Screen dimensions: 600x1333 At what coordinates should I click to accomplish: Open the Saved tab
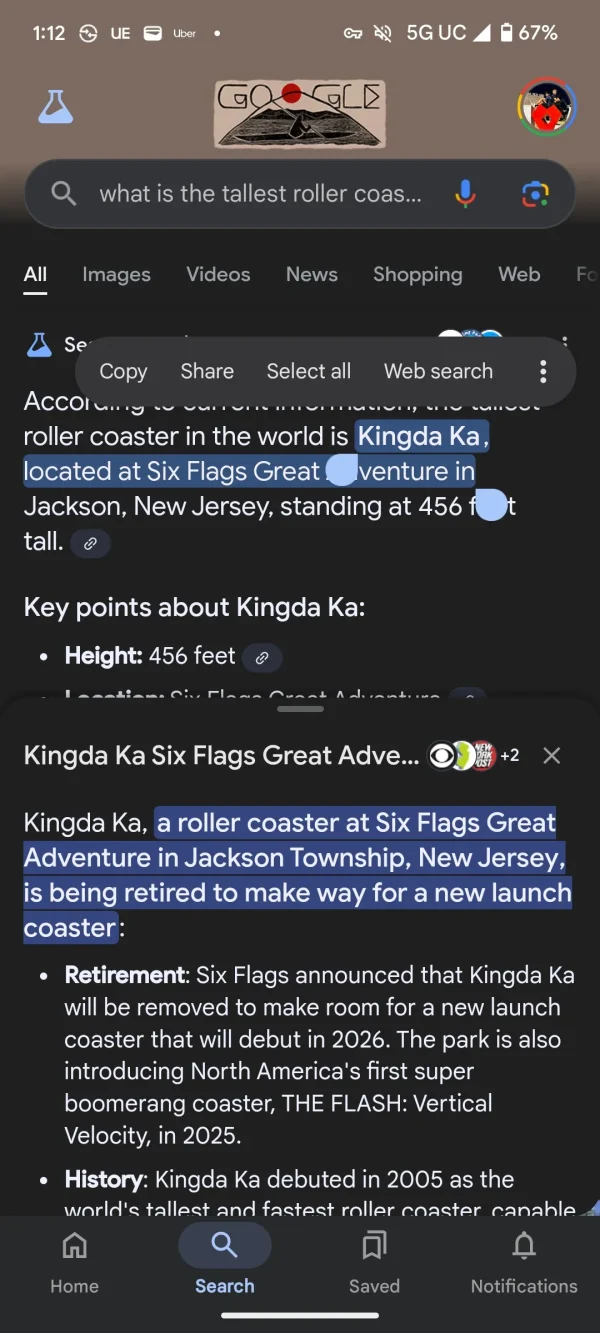(374, 1262)
